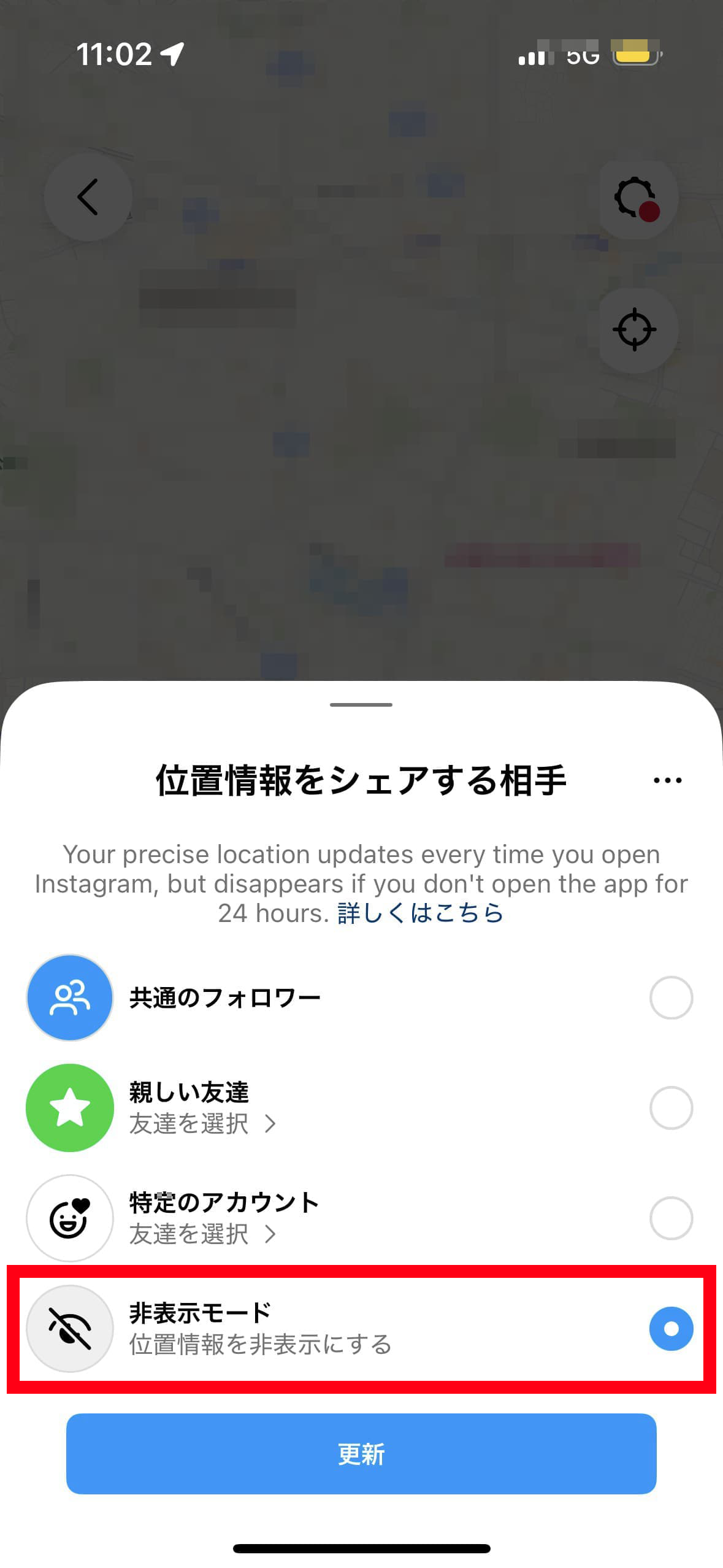Tap the 更新 button
This screenshot has height=1568, width=723.
pos(361,1454)
